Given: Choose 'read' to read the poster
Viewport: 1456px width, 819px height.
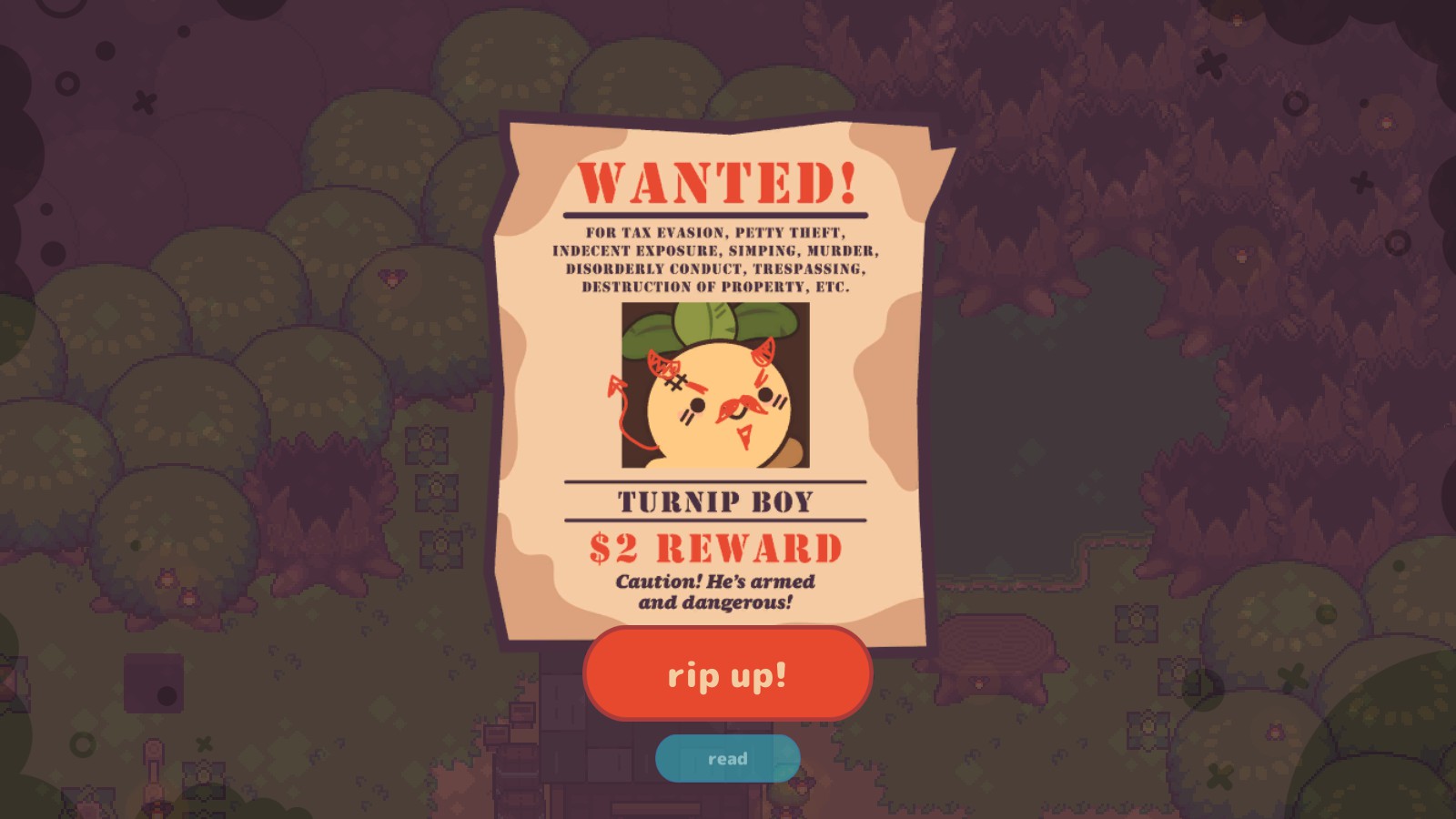Looking at the screenshot, I should (x=727, y=758).
